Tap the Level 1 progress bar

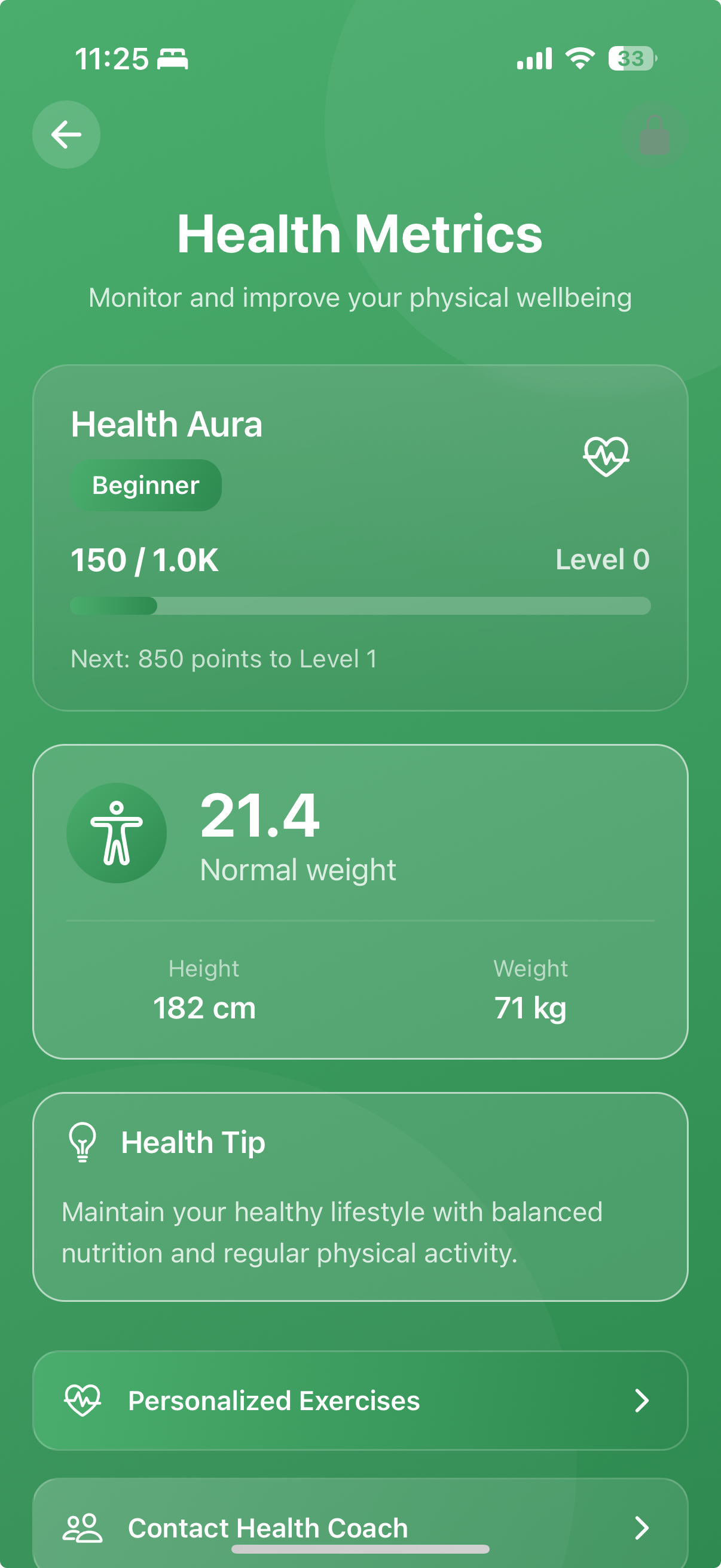click(x=360, y=606)
